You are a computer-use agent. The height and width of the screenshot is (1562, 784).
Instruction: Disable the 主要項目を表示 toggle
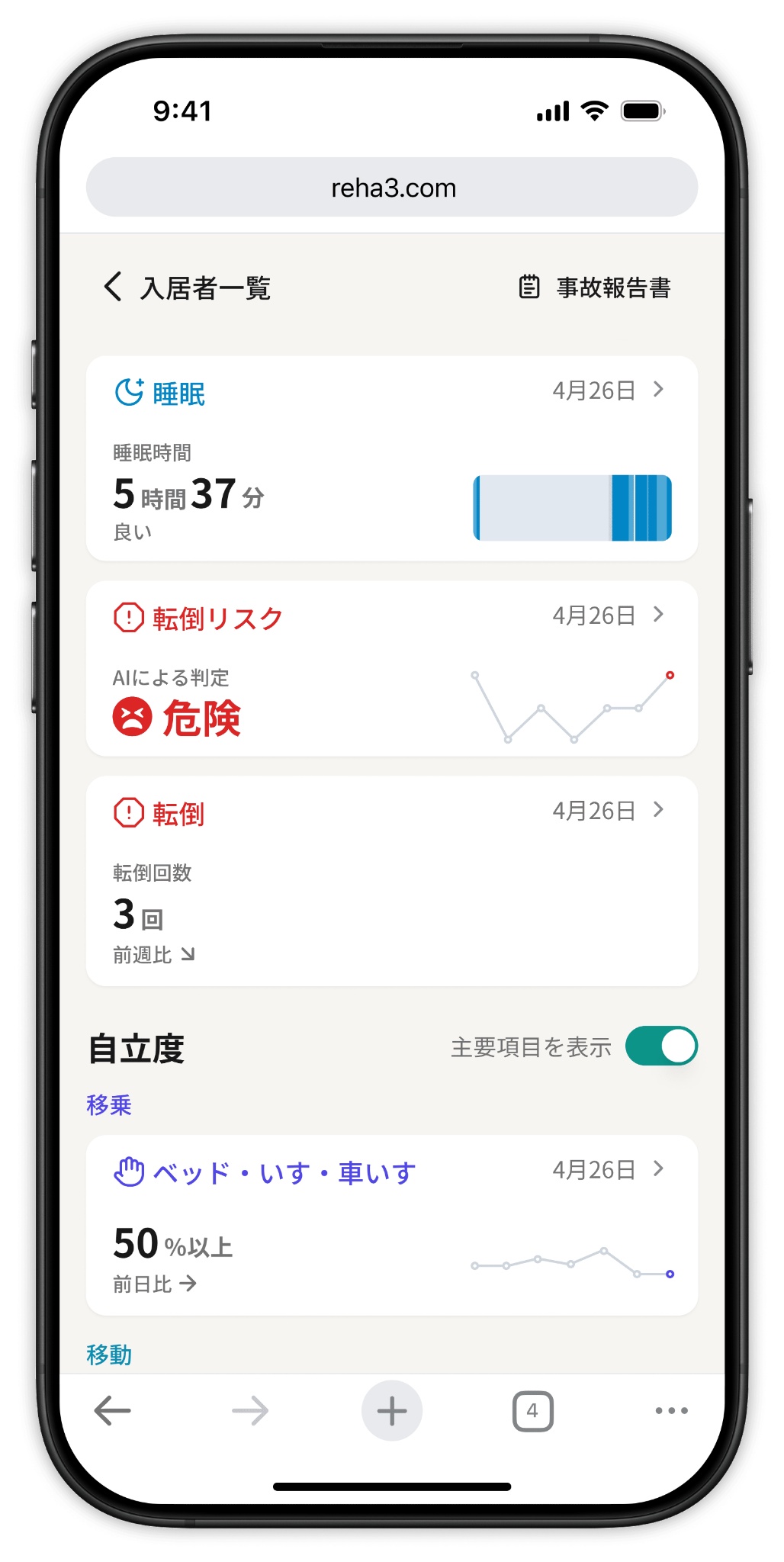point(660,1046)
